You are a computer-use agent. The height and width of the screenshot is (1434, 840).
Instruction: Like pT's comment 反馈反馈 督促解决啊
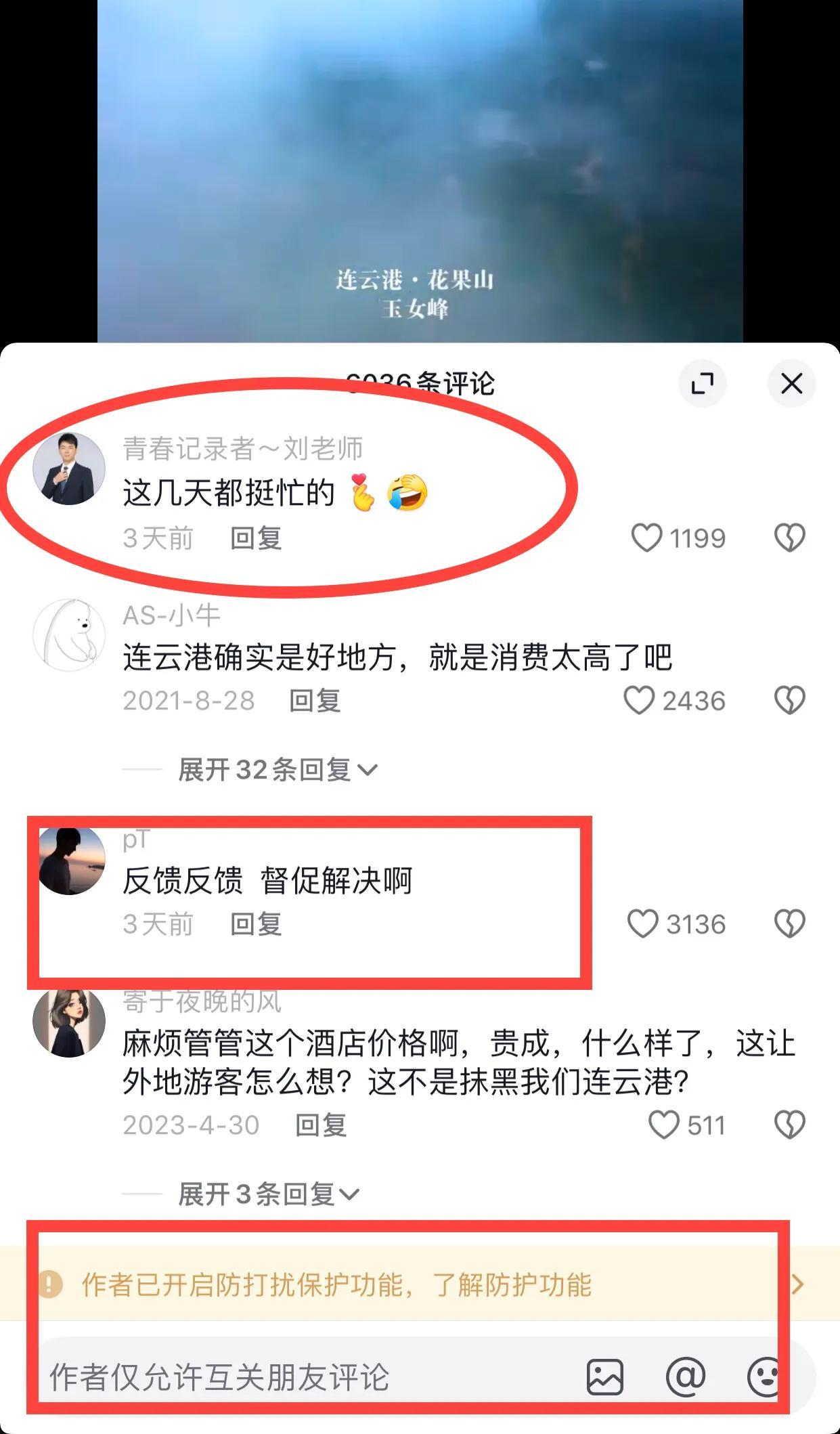[x=642, y=924]
